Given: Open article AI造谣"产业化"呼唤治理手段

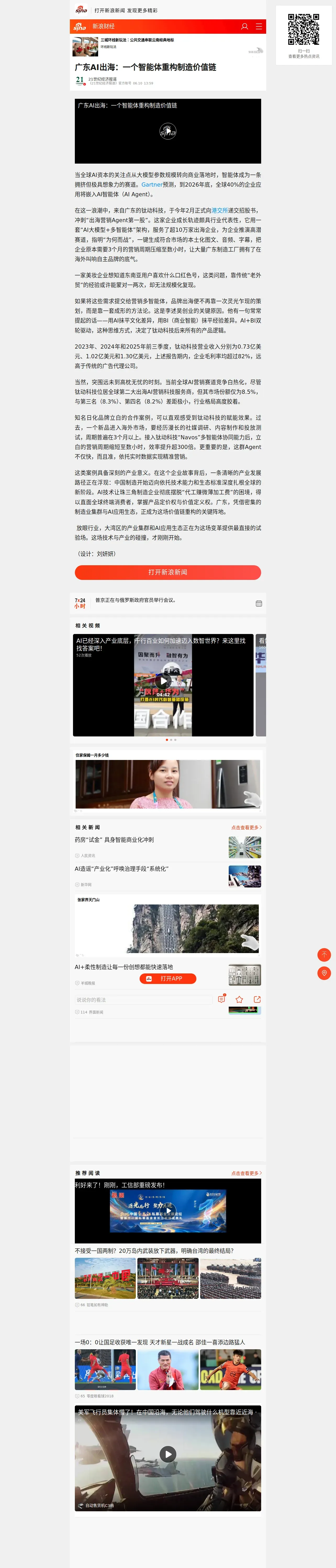Looking at the screenshot, I should [121, 869].
